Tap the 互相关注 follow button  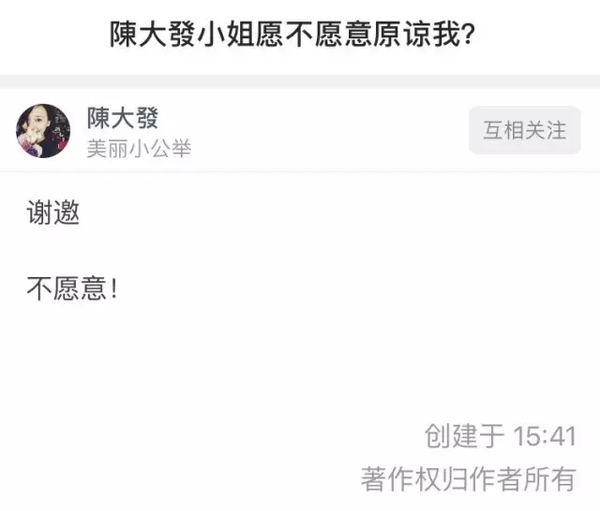(524, 130)
